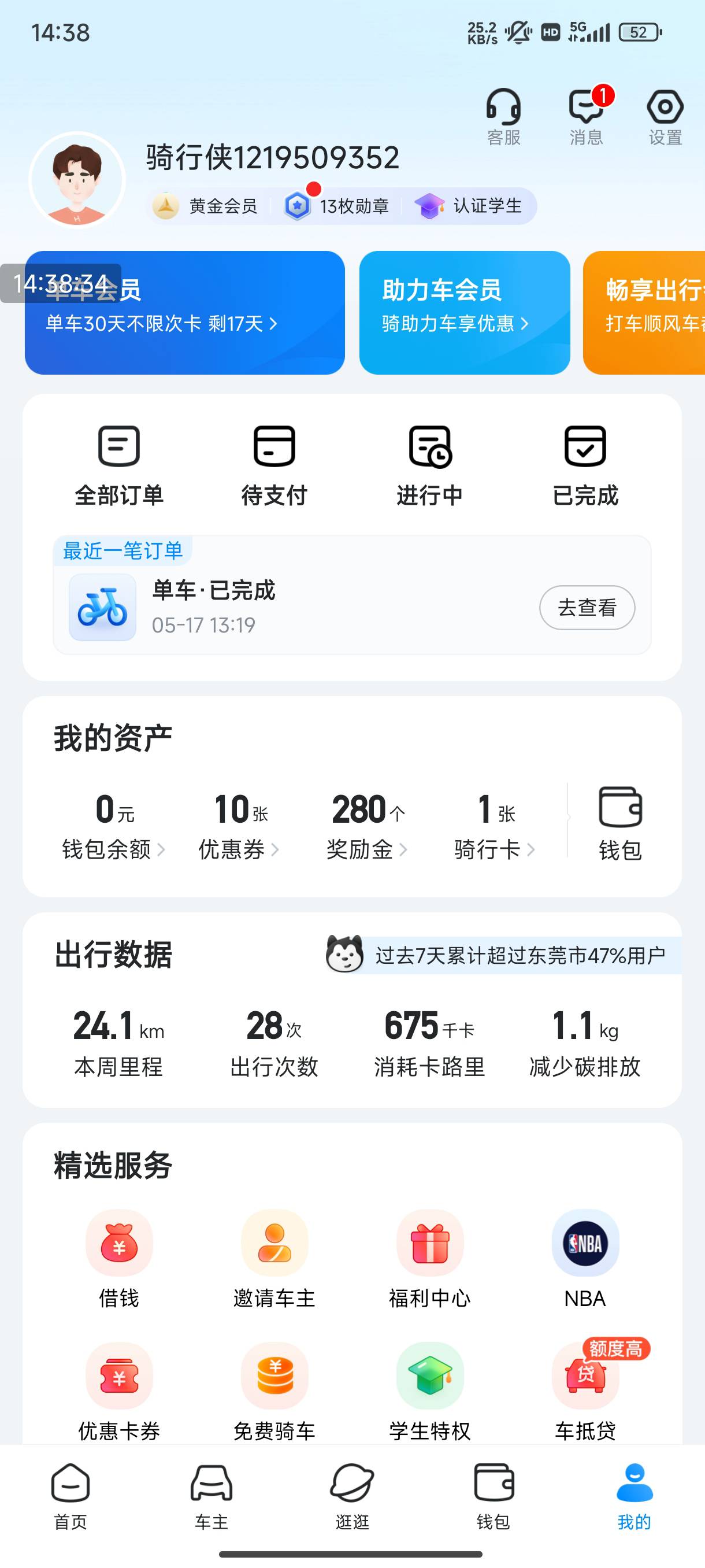Screen dimensions: 705x1568
Task: Open 设置 settings
Action: pos(665,117)
